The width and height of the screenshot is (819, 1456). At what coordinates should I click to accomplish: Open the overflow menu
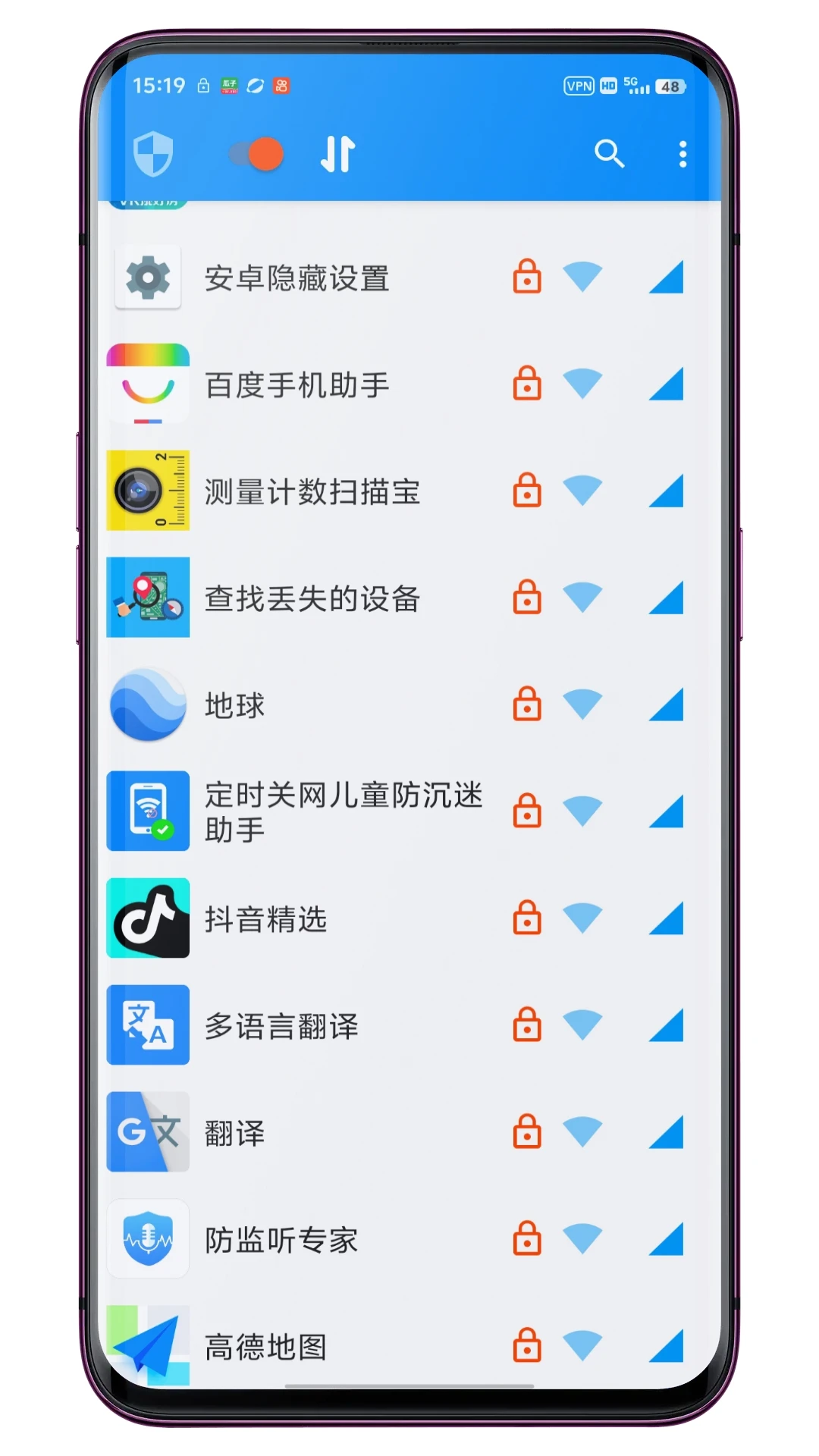pyautogui.click(x=681, y=154)
